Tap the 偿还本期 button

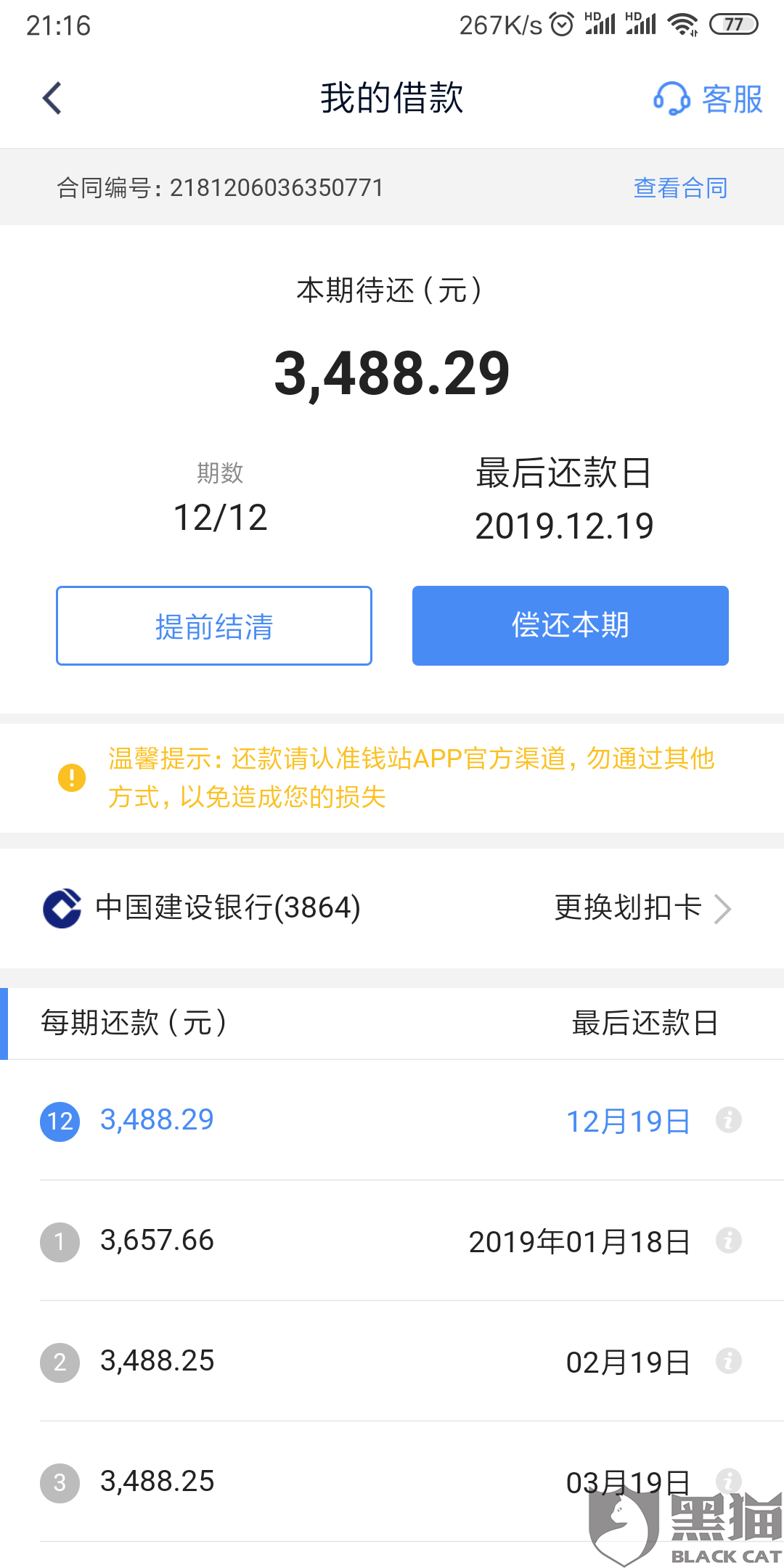tap(571, 626)
